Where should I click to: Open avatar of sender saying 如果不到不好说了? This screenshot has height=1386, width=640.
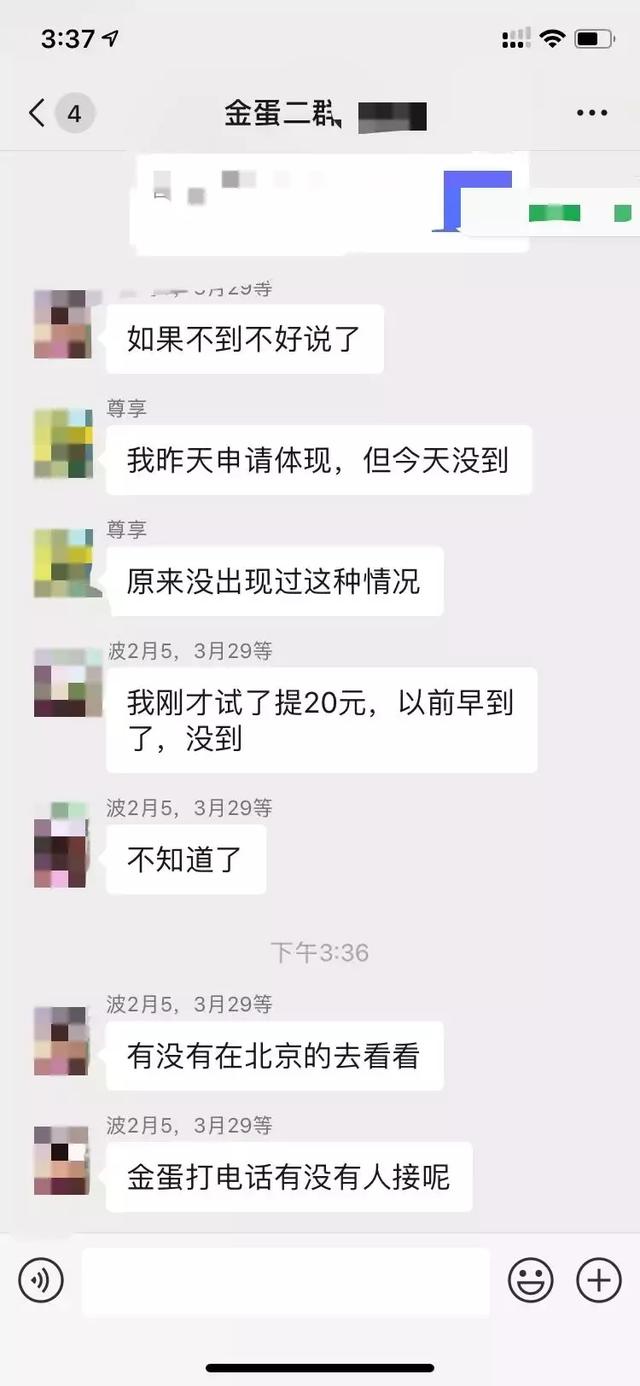point(63,326)
